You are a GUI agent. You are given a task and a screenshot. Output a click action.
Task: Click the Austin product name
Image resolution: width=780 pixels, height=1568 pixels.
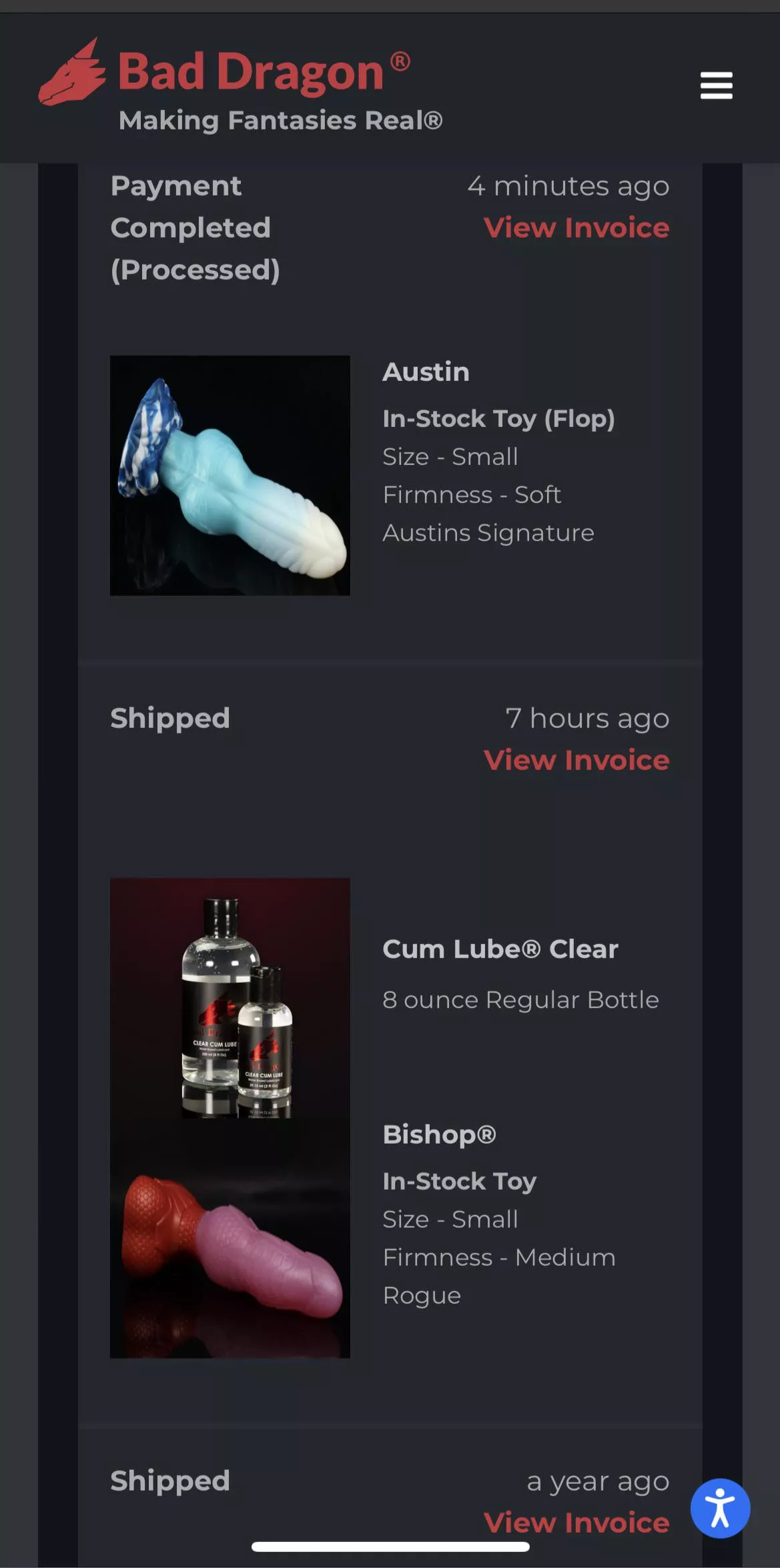[426, 372]
